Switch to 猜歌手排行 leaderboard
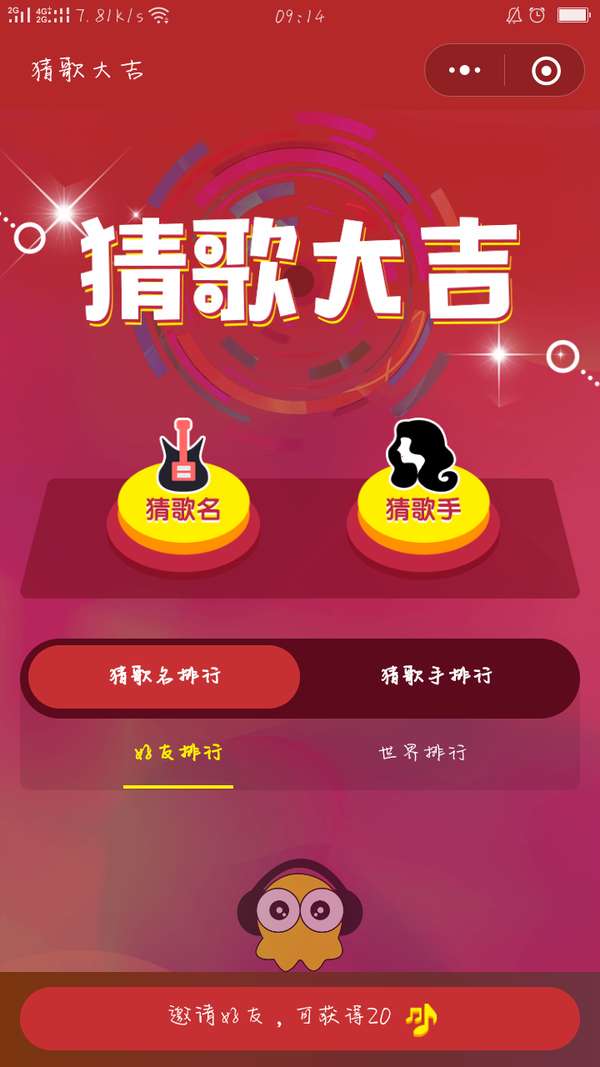This screenshot has width=600, height=1067. point(437,677)
